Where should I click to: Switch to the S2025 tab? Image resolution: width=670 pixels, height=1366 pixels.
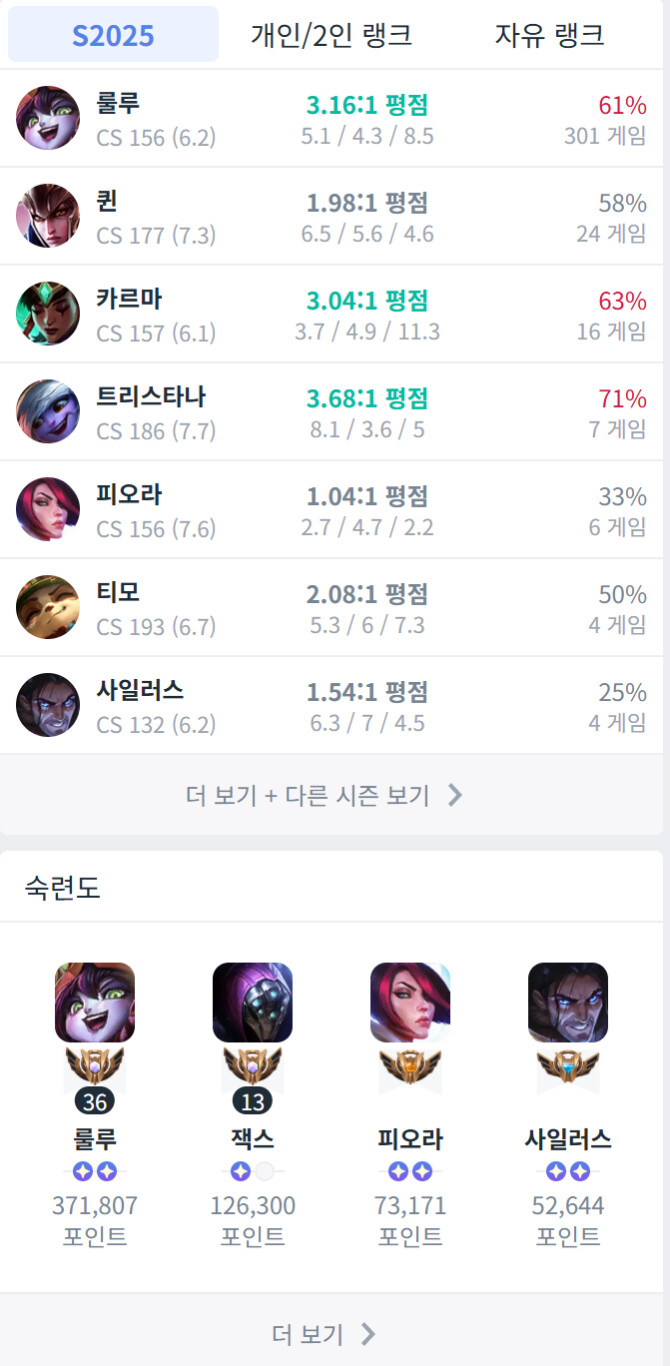point(113,36)
